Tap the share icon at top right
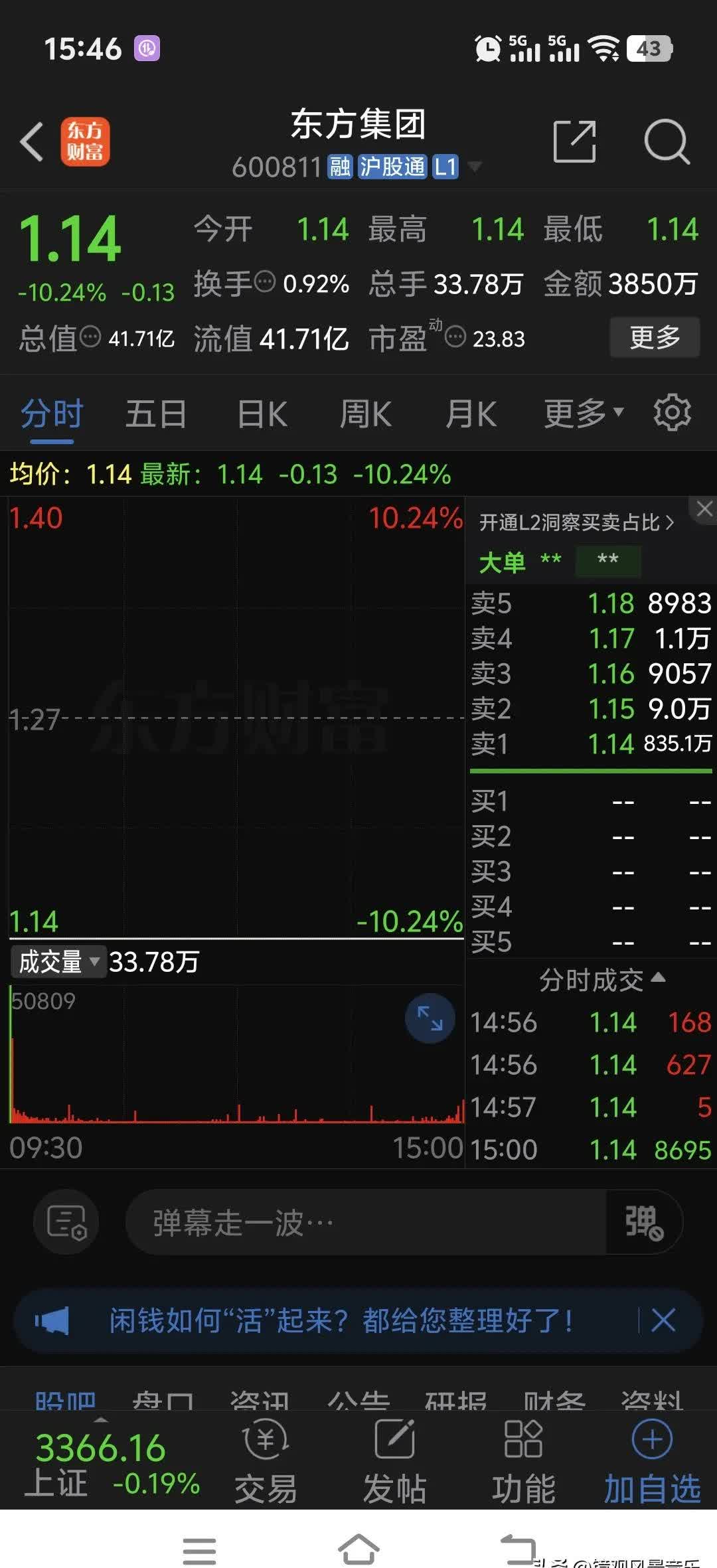This screenshot has height=1568, width=717. pyautogui.click(x=575, y=141)
